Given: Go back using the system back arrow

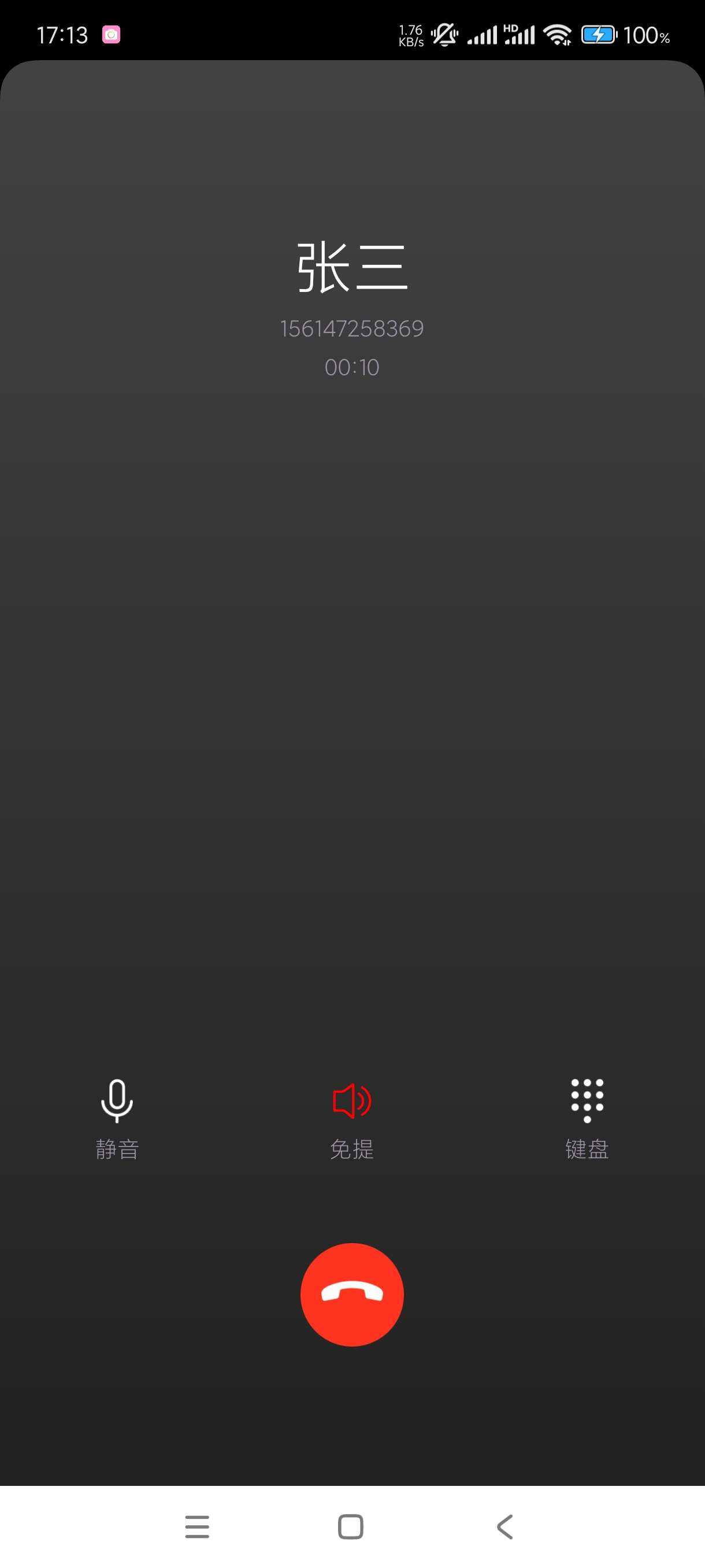Looking at the screenshot, I should pos(505,1526).
